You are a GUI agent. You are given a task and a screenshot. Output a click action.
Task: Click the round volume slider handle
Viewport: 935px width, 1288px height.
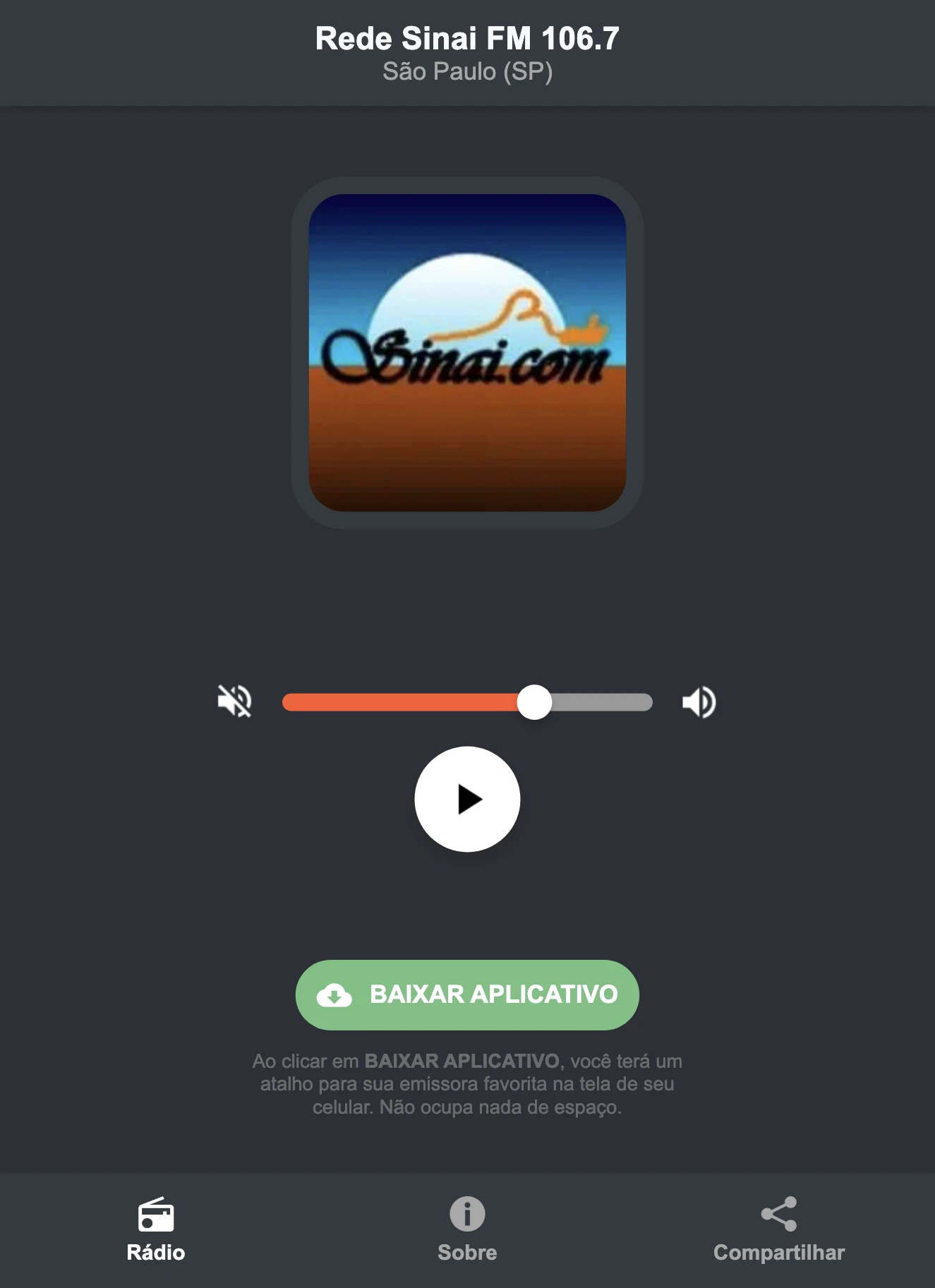pos(536,701)
